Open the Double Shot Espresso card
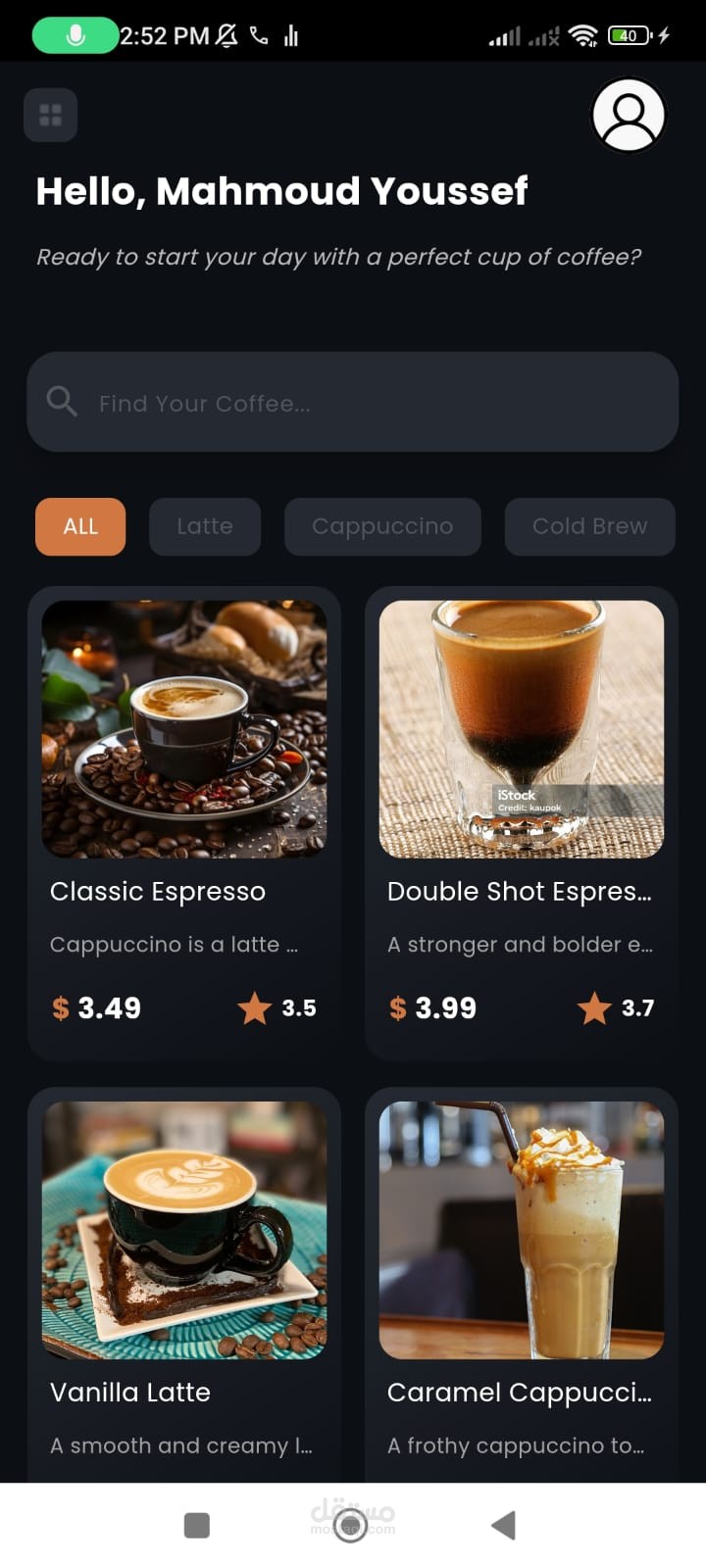Viewport: 706px width, 1568px height. pyautogui.click(x=522, y=823)
